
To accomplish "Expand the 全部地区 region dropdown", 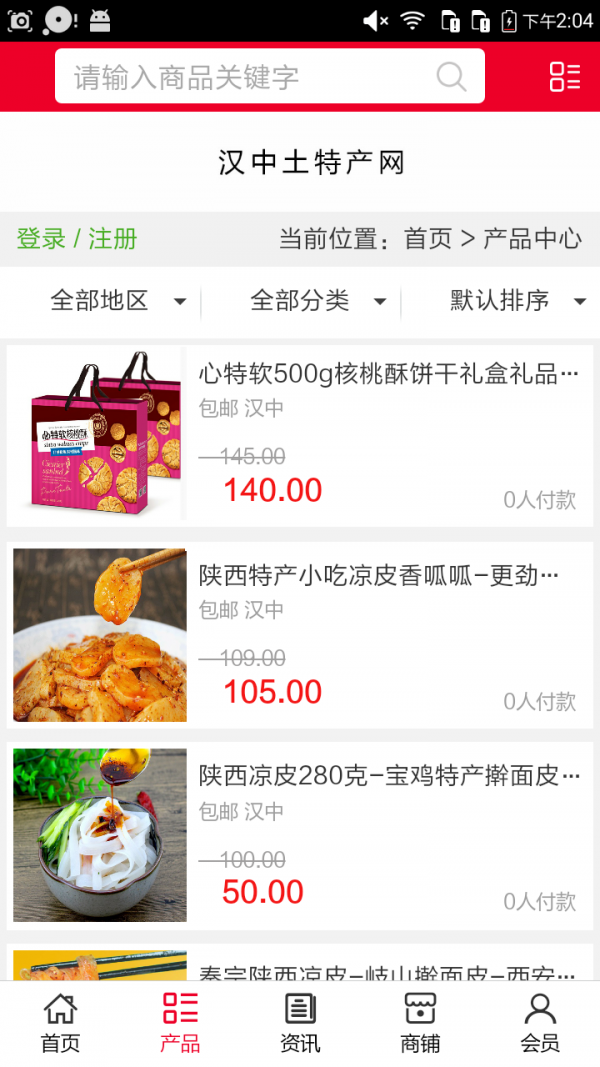I will tap(117, 300).
